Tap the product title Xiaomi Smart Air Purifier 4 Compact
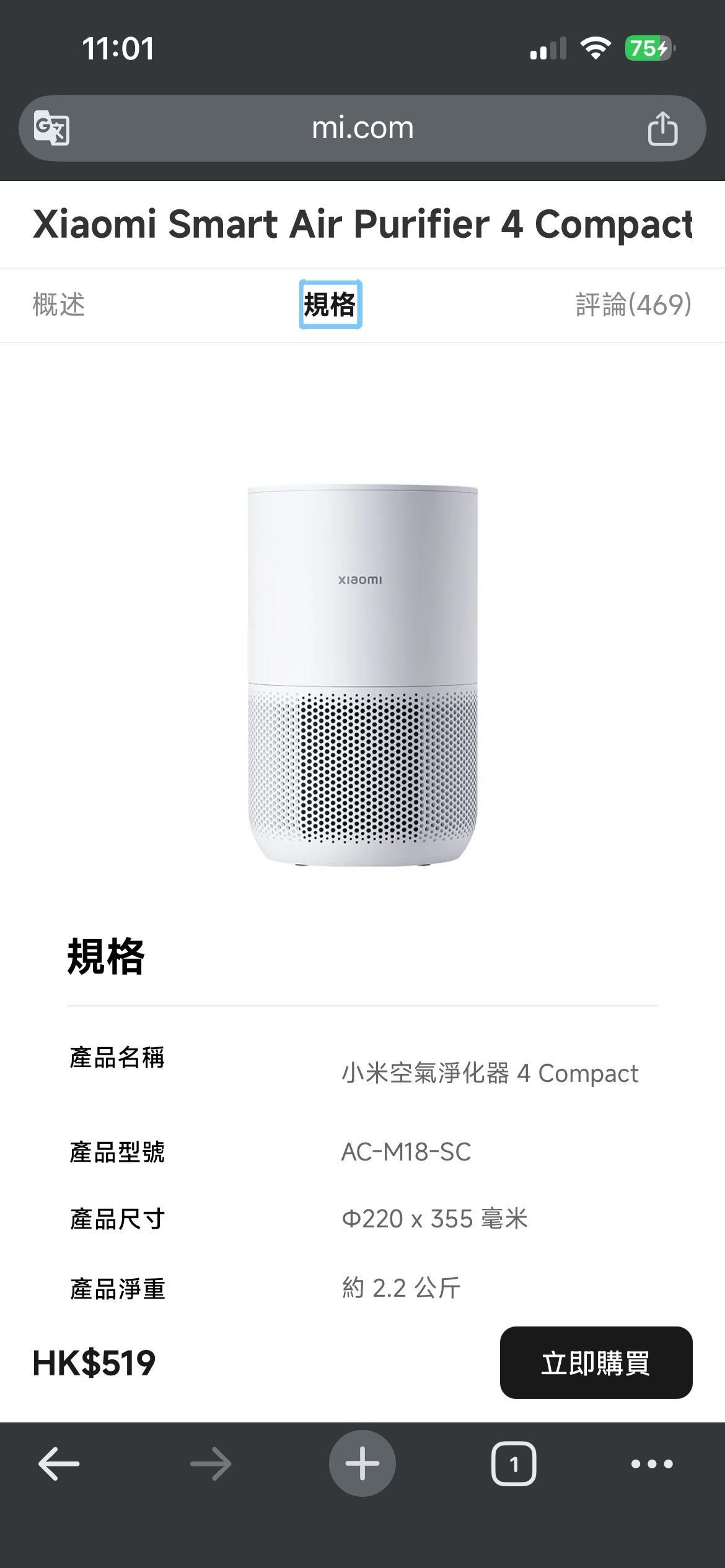Viewport: 725px width, 1568px height. pyautogui.click(x=362, y=225)
